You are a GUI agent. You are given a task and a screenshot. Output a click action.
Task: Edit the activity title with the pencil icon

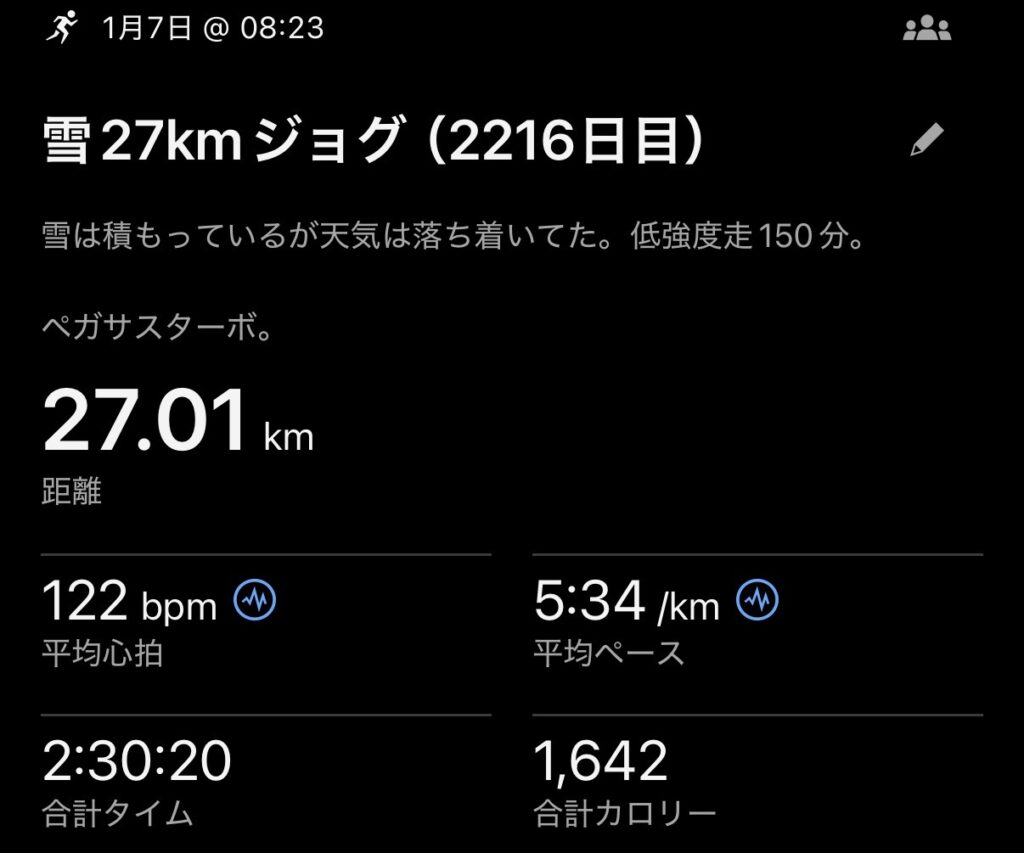[927, 141]
